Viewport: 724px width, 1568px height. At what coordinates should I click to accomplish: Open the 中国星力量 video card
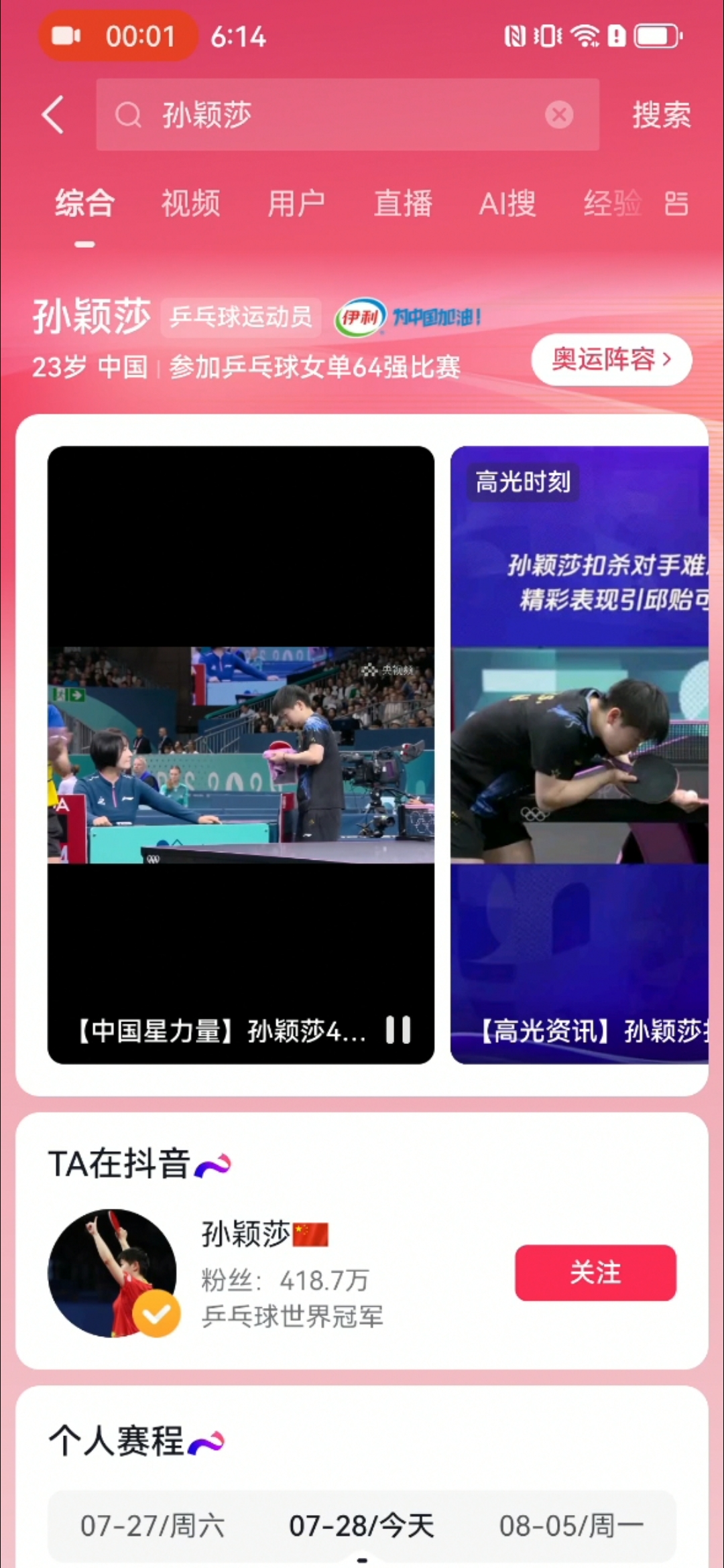241,754
